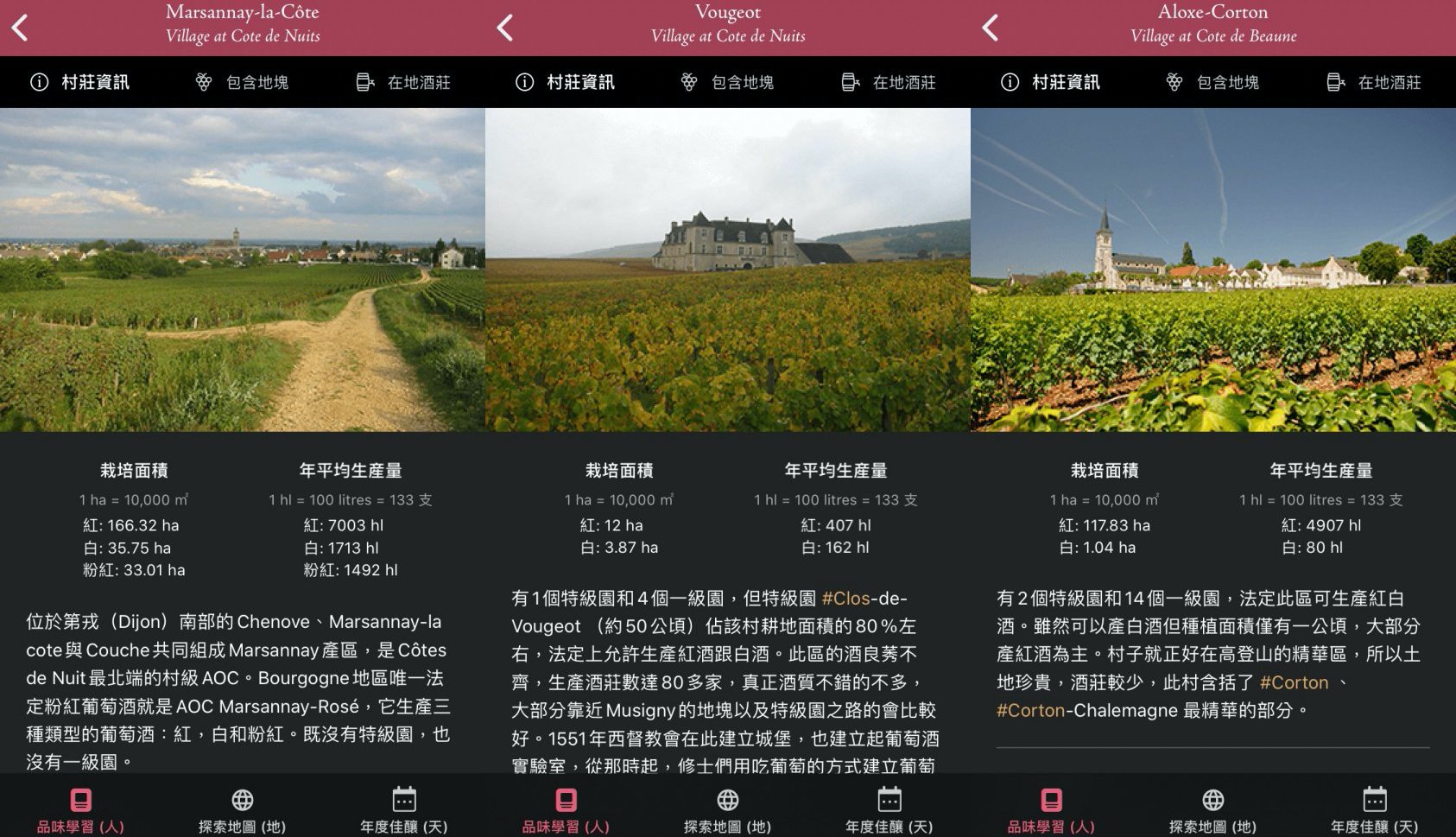Open 探索地圖 (地) under the Marsannay-la-Côte page

click(x=243, y=810)
